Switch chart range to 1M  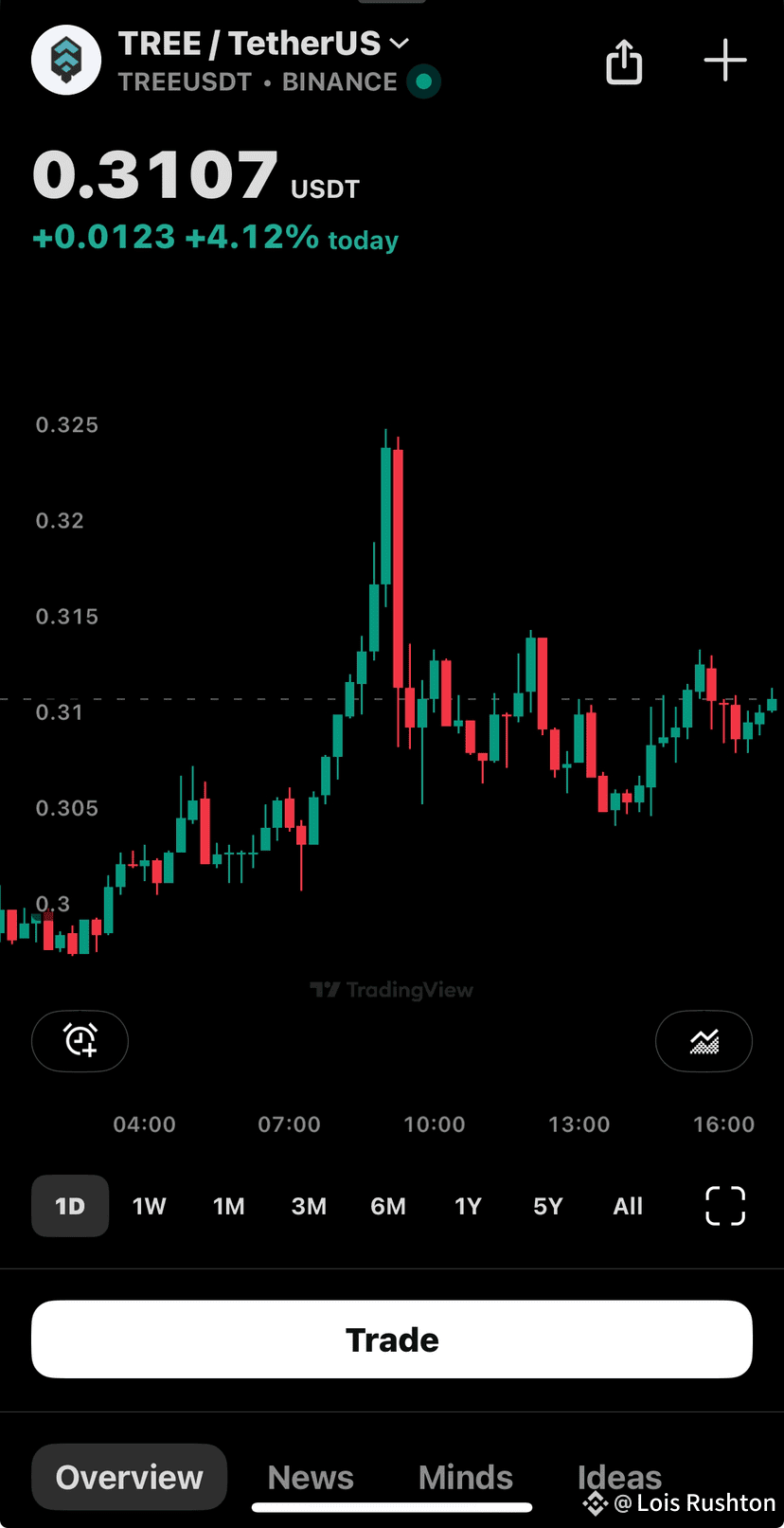point(229,1206)
